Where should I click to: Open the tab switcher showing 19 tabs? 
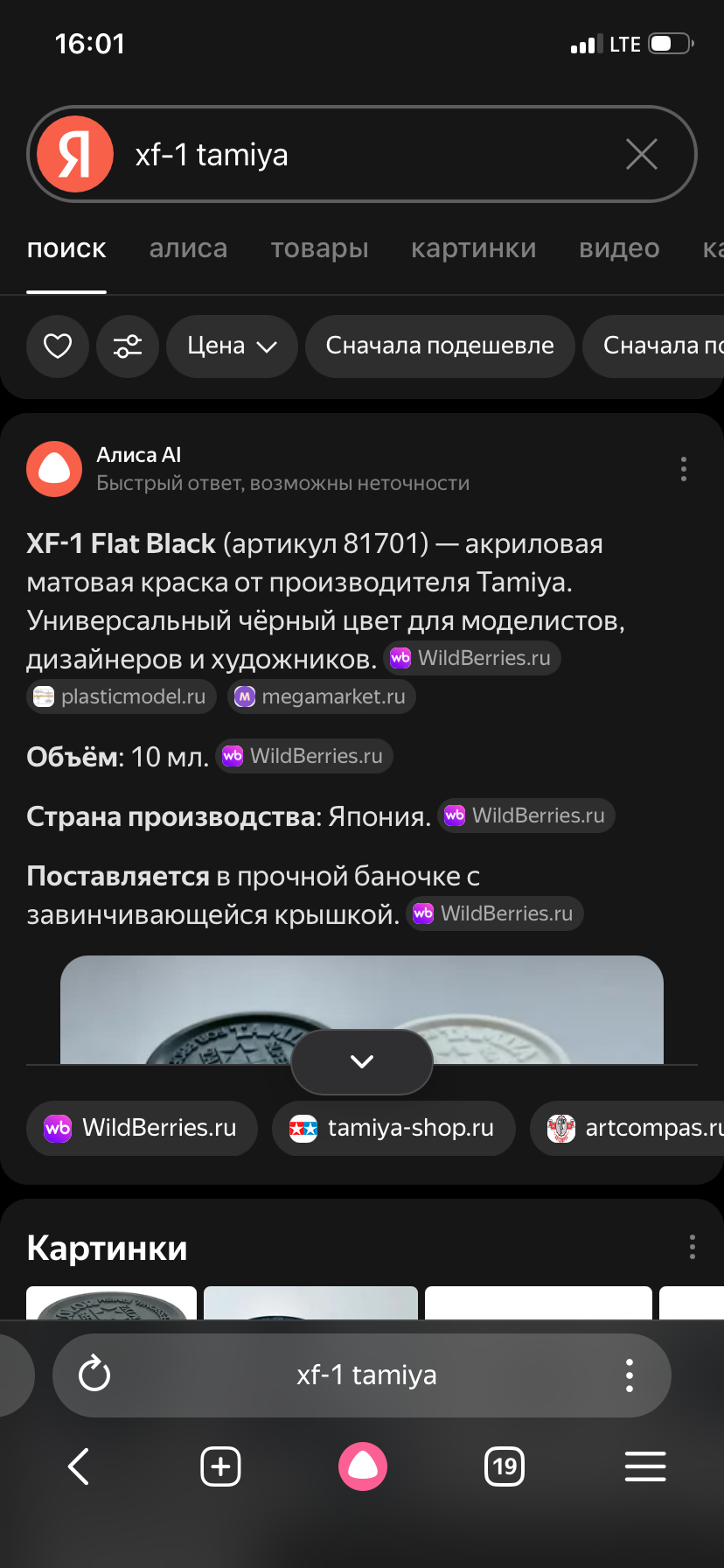[x=504, y=1466]
